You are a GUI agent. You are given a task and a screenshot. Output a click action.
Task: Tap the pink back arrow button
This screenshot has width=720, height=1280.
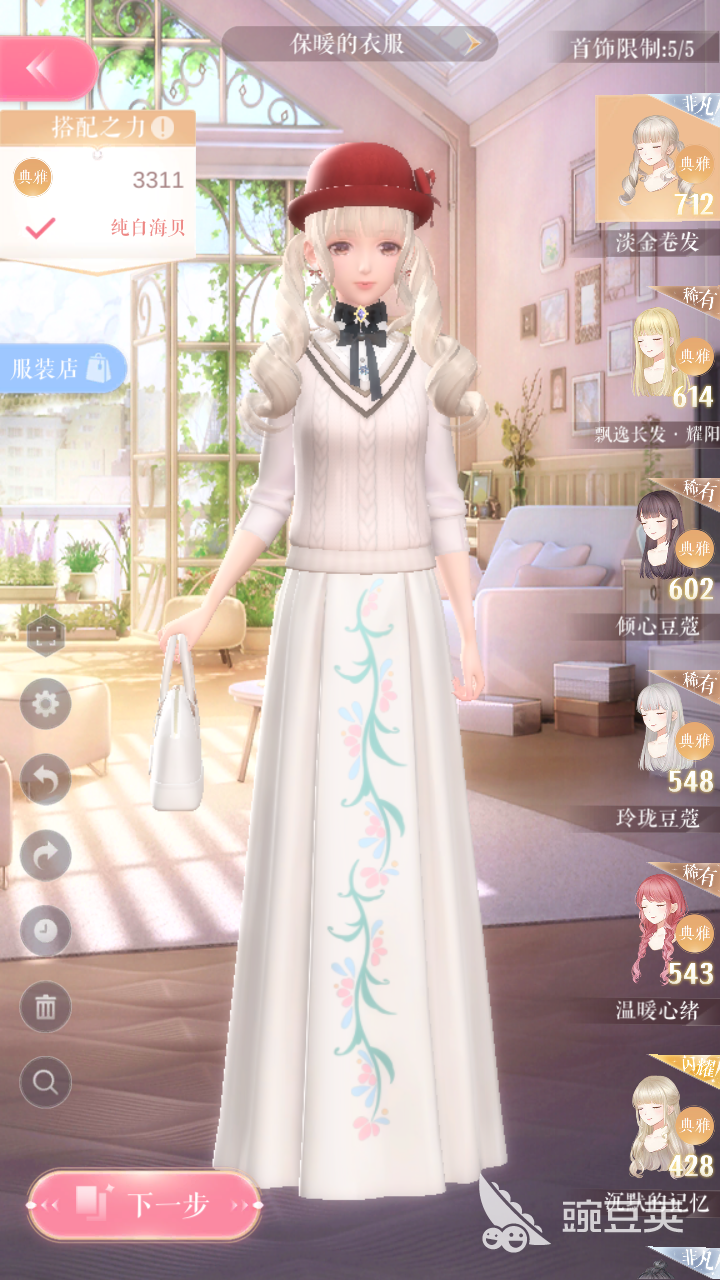click(x=45, y=68)
